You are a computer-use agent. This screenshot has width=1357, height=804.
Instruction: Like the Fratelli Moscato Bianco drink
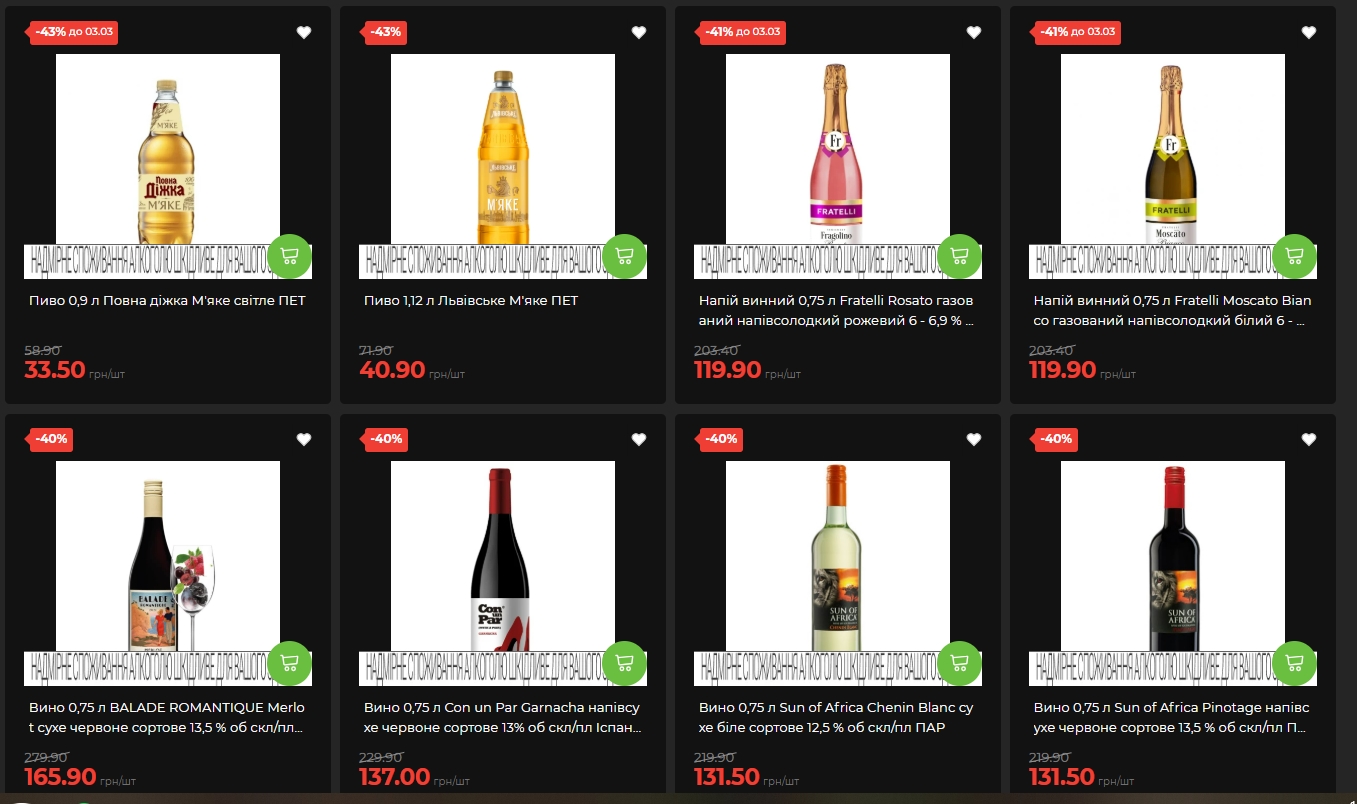click(x=1309, y=32)
